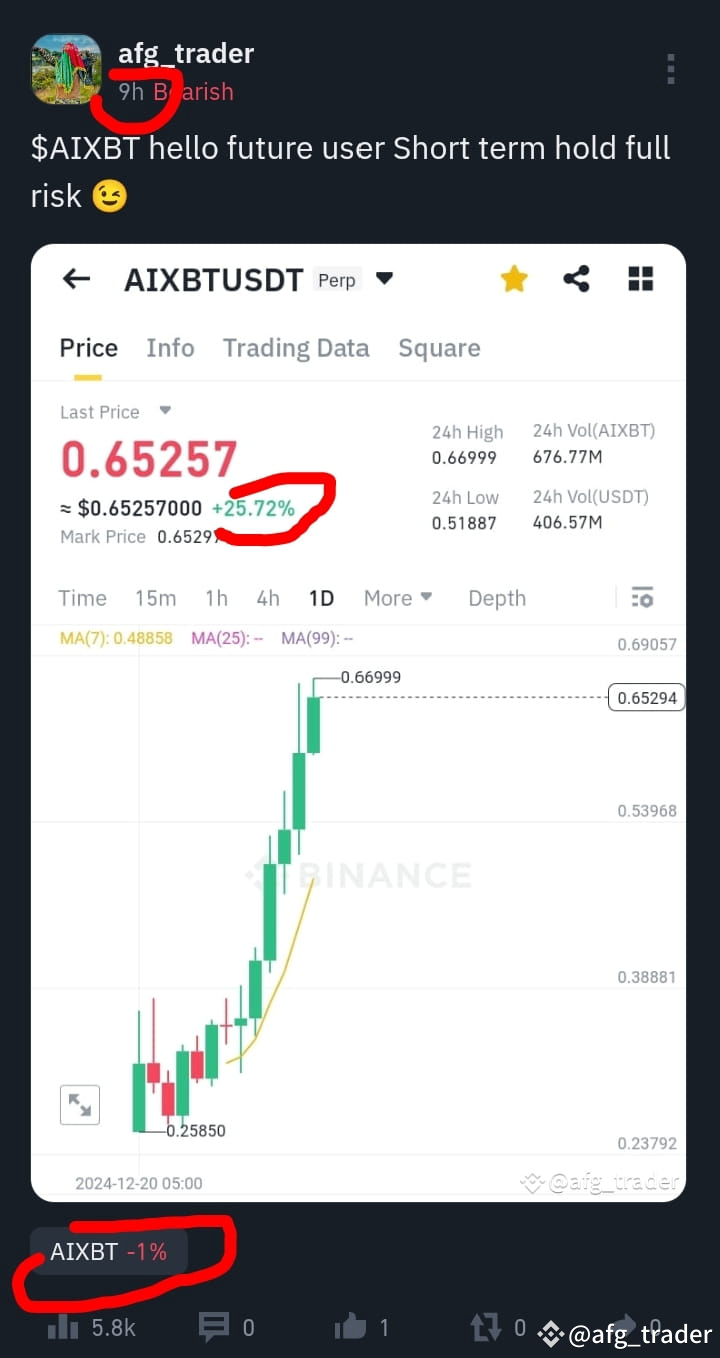The height and width of the screenshot is (1358, 720).
Task: Open the grid layout icon top right
Action: 640,279
